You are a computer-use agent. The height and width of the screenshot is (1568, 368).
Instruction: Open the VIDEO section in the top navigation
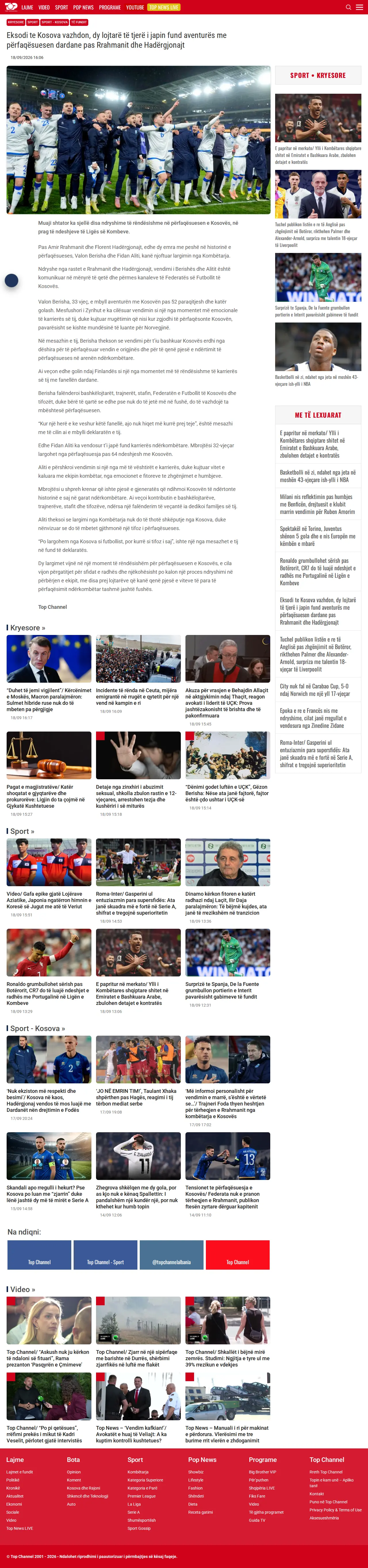[44, 7]
